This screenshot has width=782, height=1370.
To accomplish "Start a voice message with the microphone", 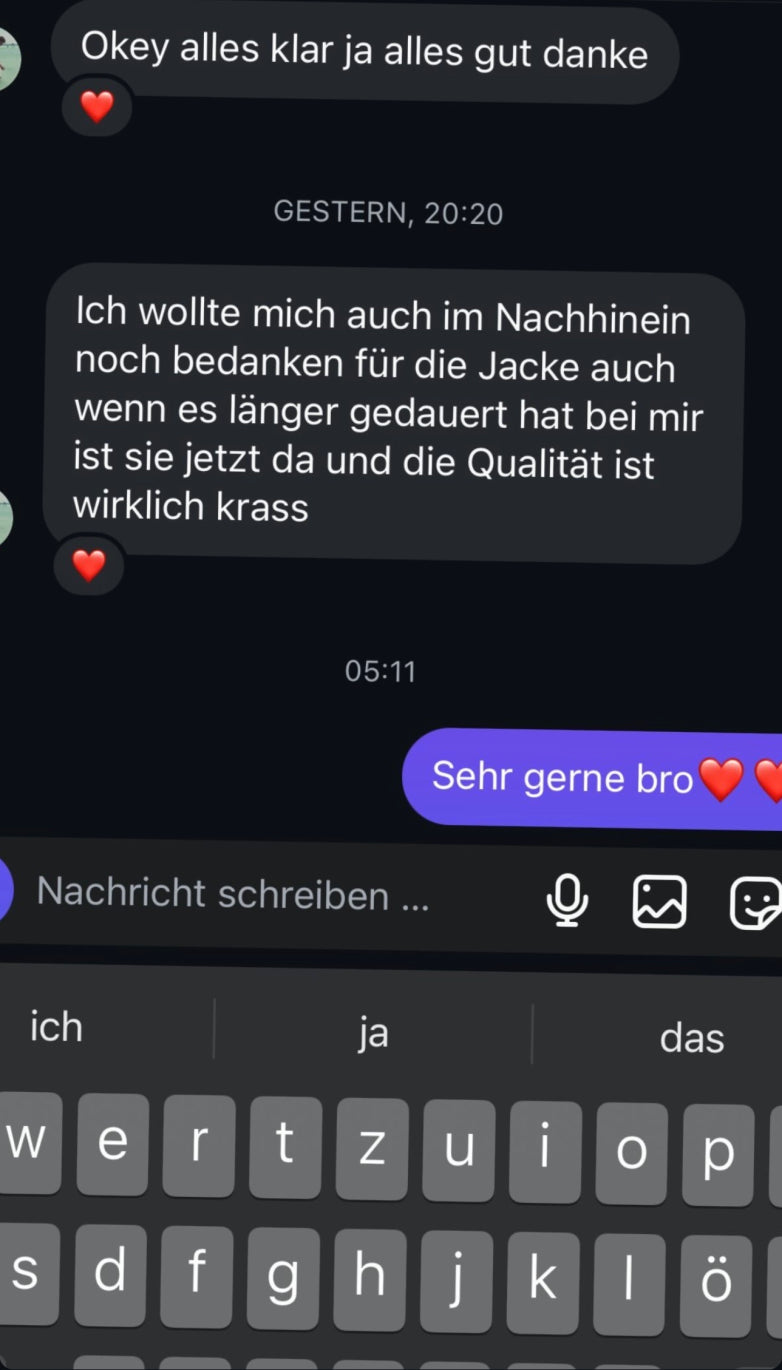I will [567, 900].
